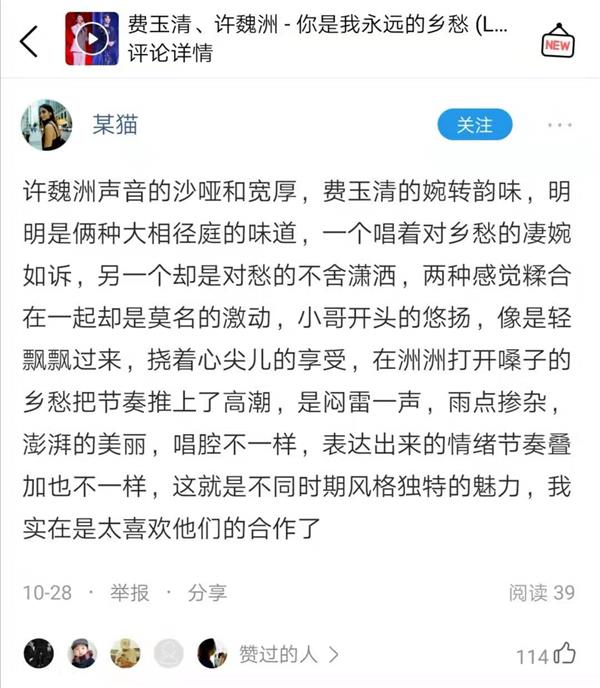Go back using the arrow
This screenshot has height=688, width=600.
click(x=30, y=40)
